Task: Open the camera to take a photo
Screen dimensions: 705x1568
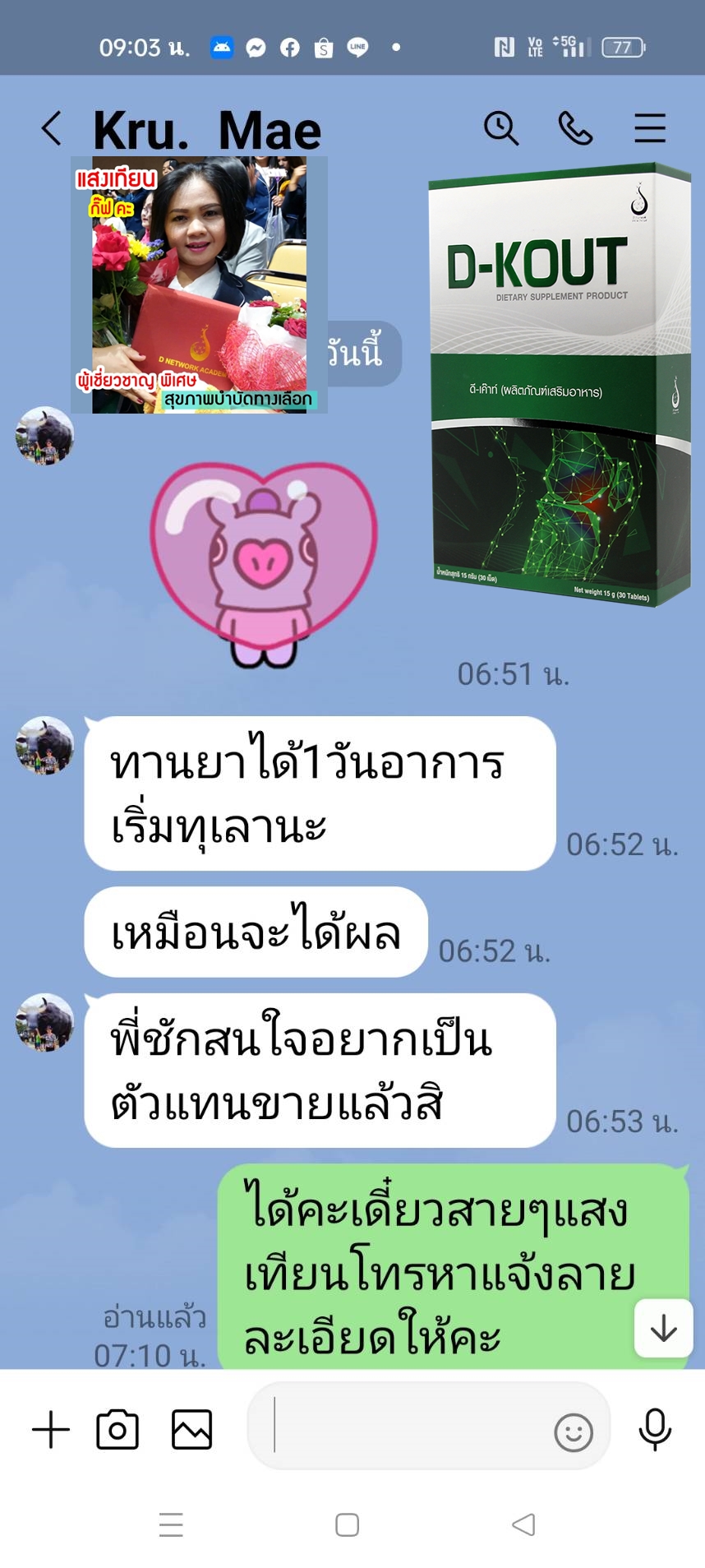Action: point(117,1429)
